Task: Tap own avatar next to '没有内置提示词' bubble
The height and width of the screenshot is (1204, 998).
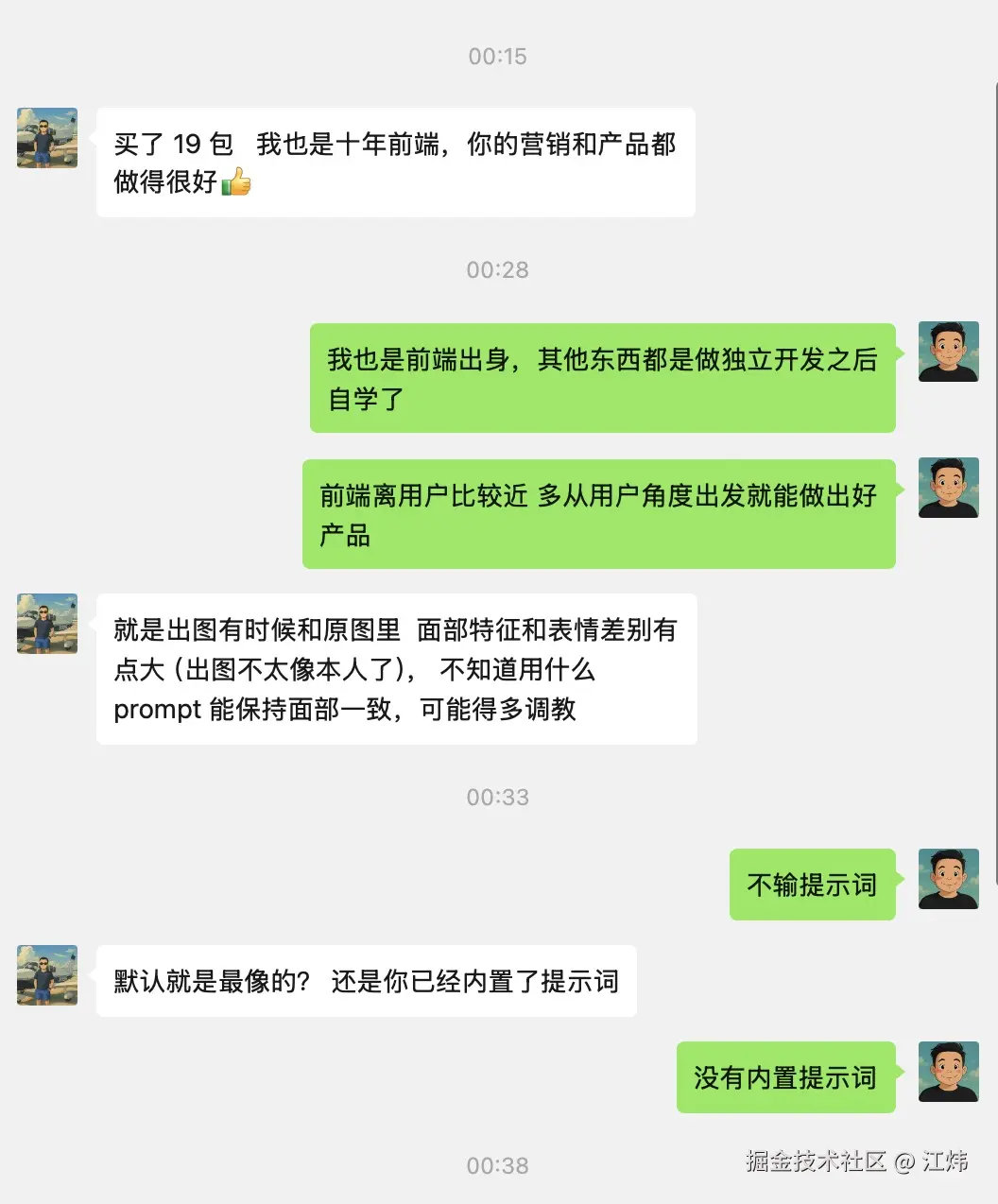Action: pos(948,1072)
